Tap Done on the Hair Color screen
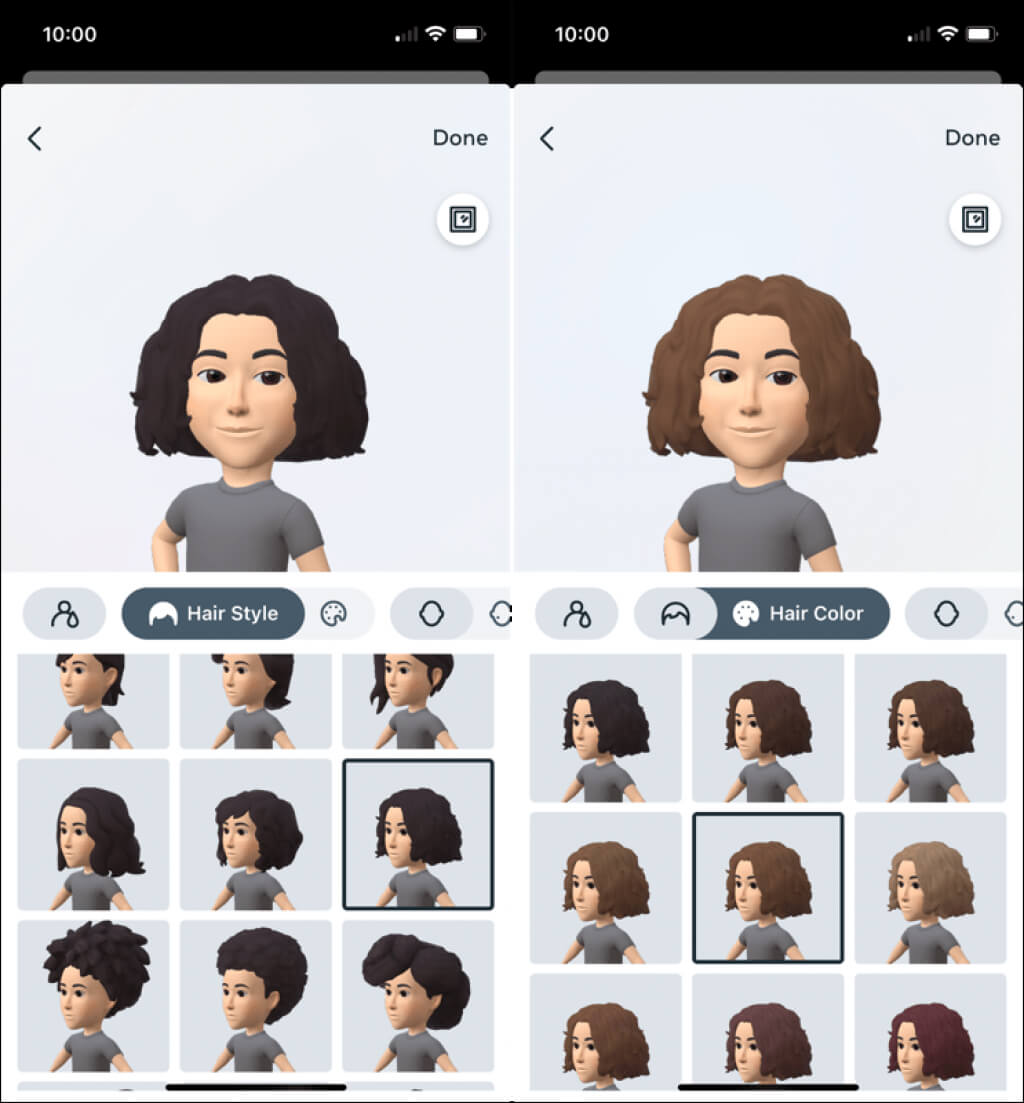 [972, 138]
